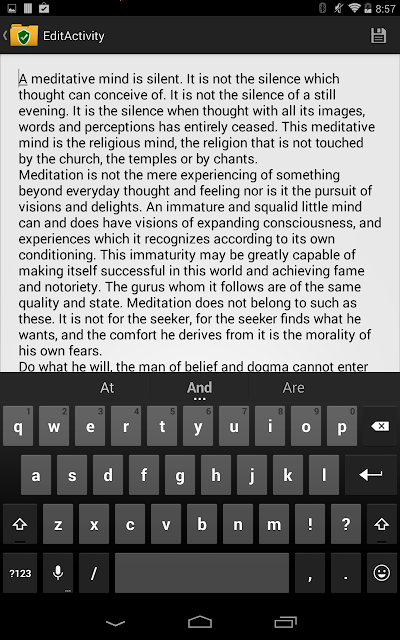This screenshot has height=640, width=400.
Task: Start voice input with the microphone key
Action: pyautogui.click(x=58, y=573)
